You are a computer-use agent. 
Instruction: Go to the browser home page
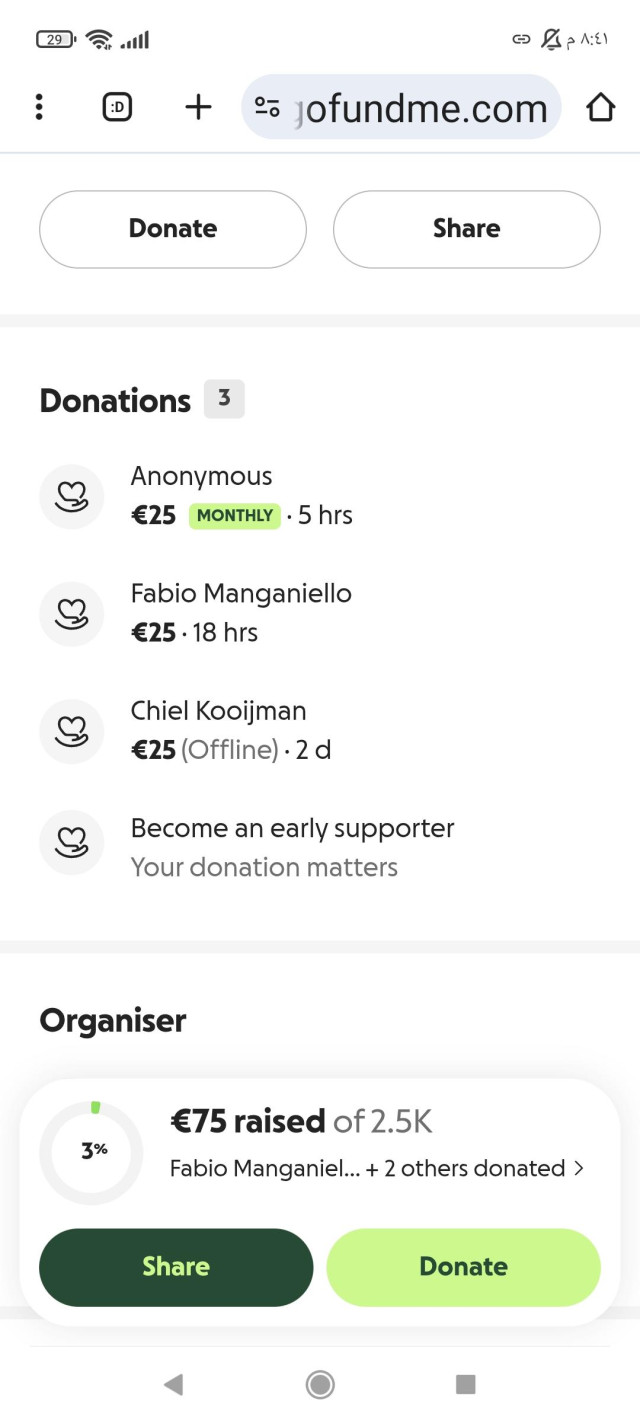600,107
